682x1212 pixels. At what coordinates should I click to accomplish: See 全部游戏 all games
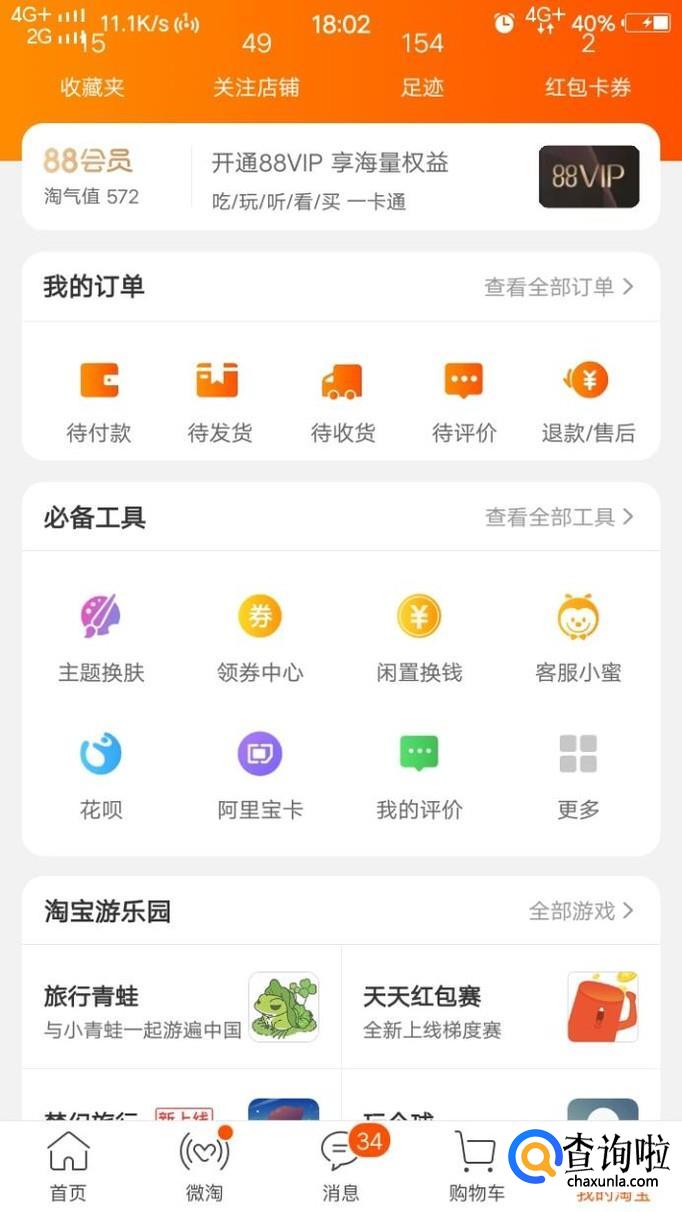coord(580,911)
